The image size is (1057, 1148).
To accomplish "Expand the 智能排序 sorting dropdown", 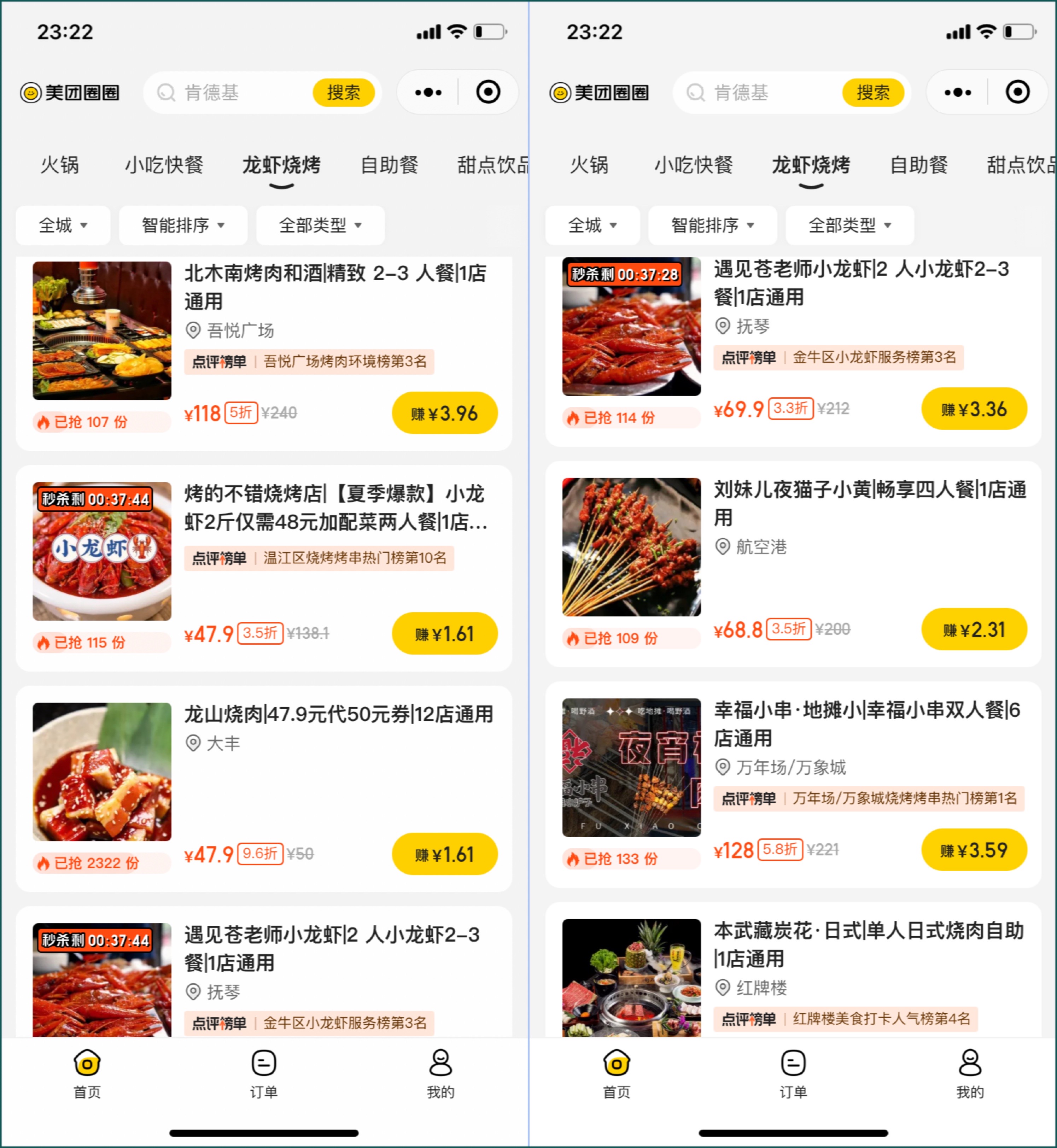I will click(182, 225).
